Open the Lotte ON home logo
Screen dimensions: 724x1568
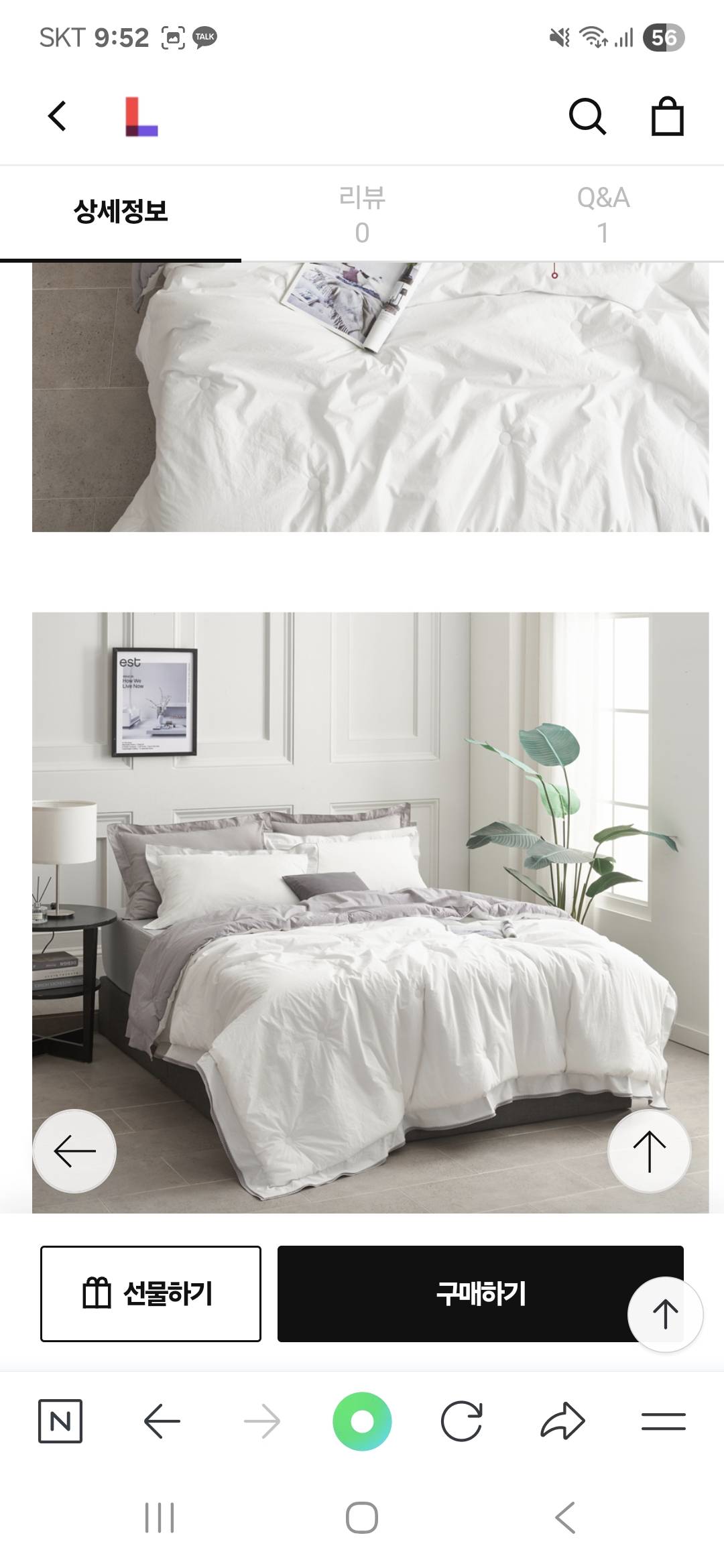tap(141, 117)
